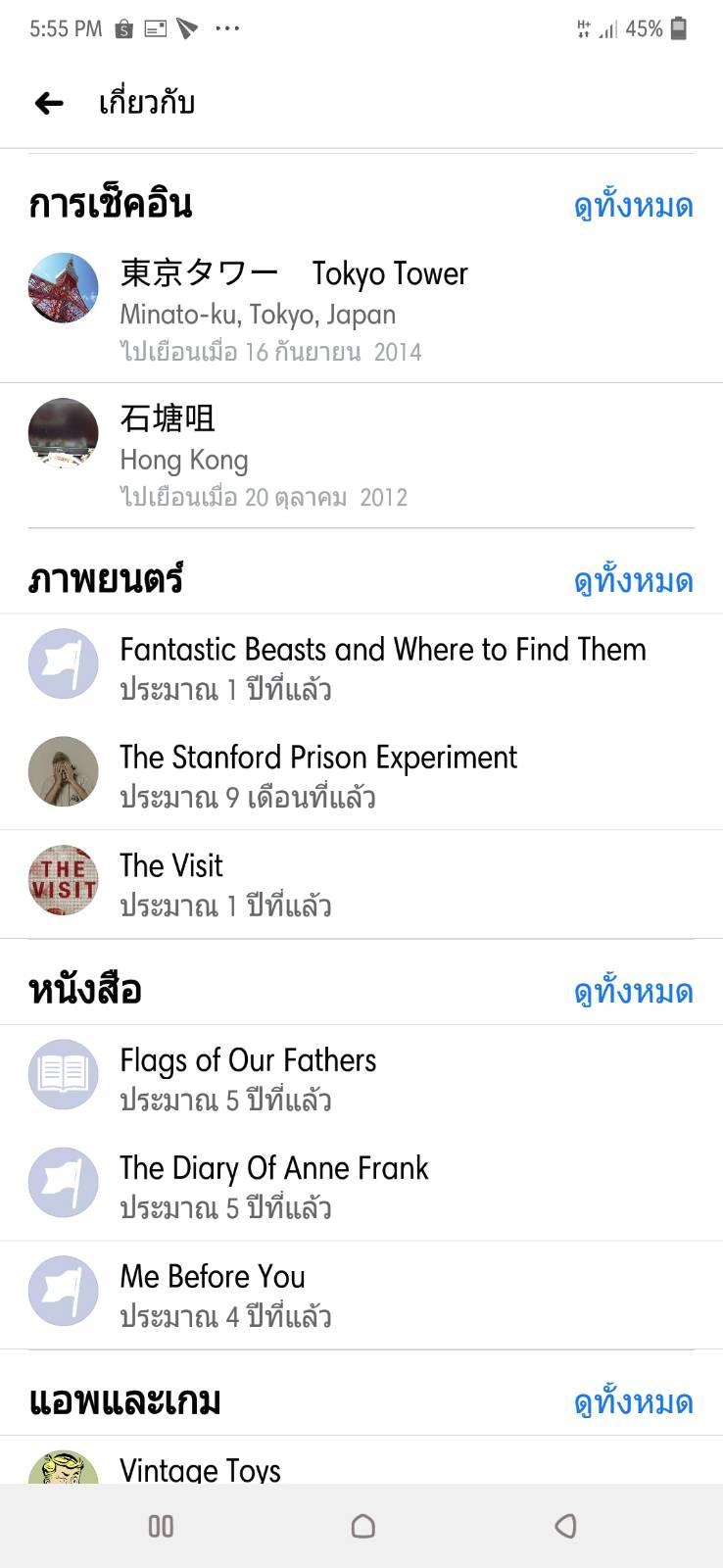See all movies under ภาพยนตร์
Image resolution: width=723 pixels, height=1568 pixels.
point(633,581)
